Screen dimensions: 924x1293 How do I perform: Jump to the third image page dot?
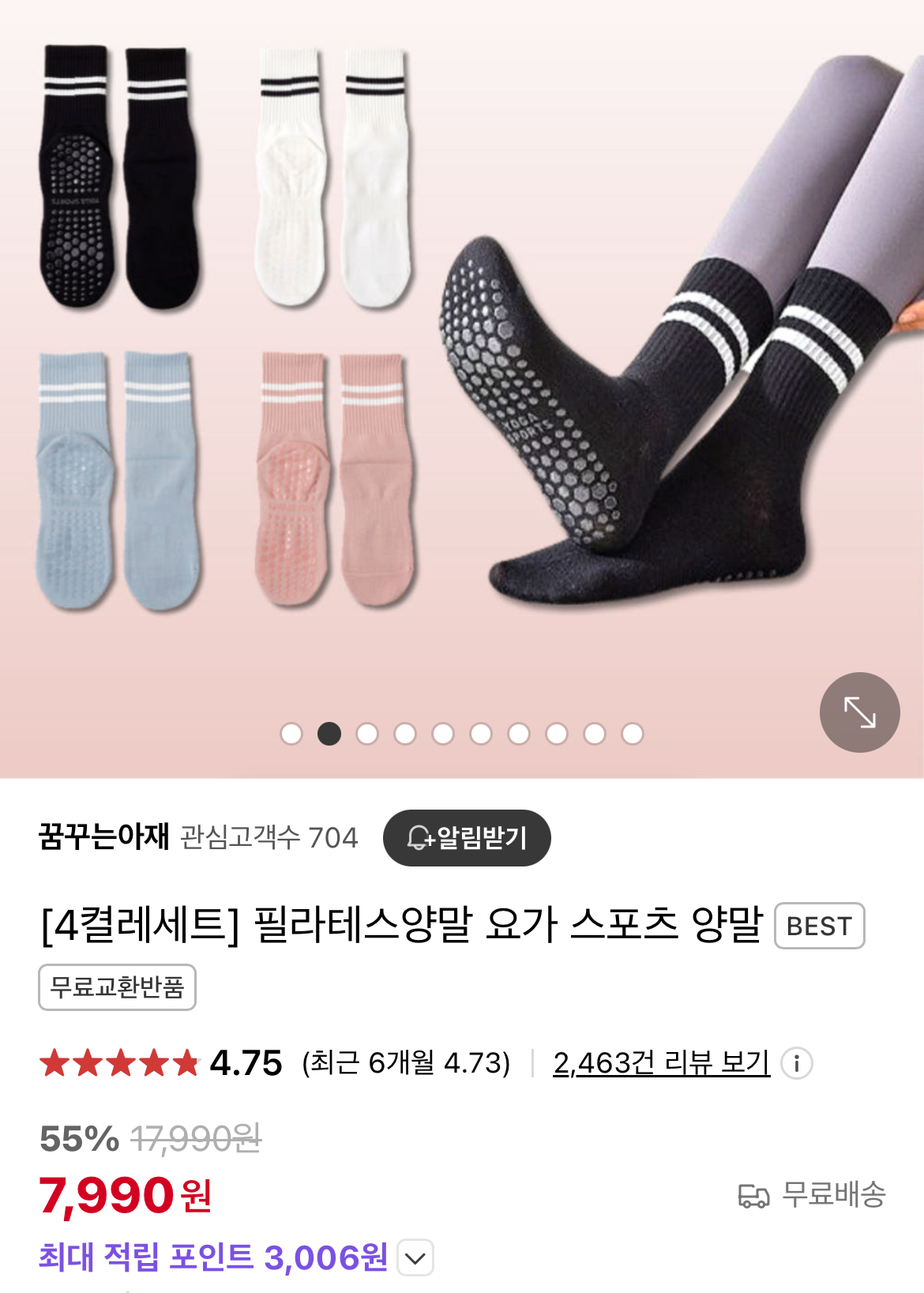point(367,734)
